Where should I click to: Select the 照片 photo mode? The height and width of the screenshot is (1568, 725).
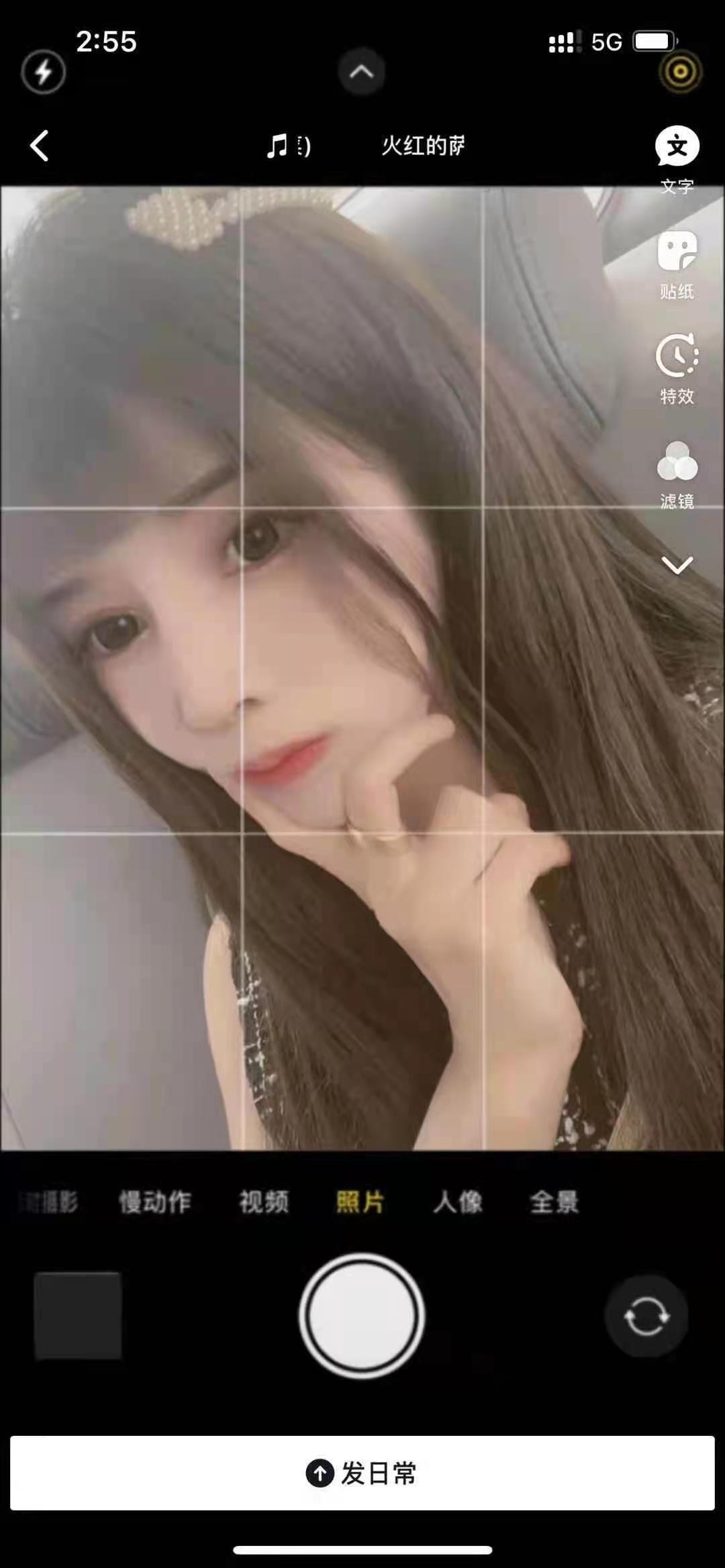pyautogui.click(x=360, y=1202)
